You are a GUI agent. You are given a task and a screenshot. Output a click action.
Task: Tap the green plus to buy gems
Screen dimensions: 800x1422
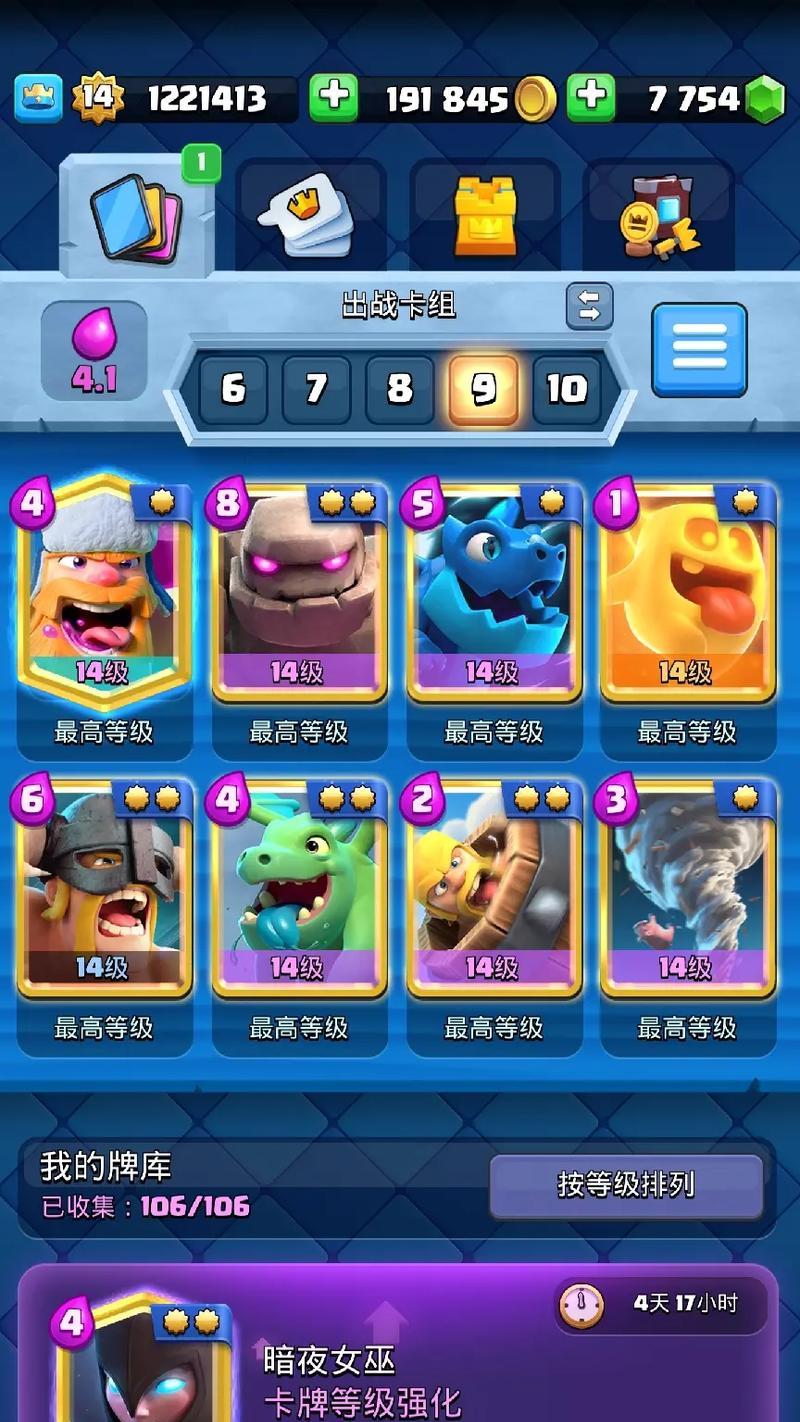(591, 98)
